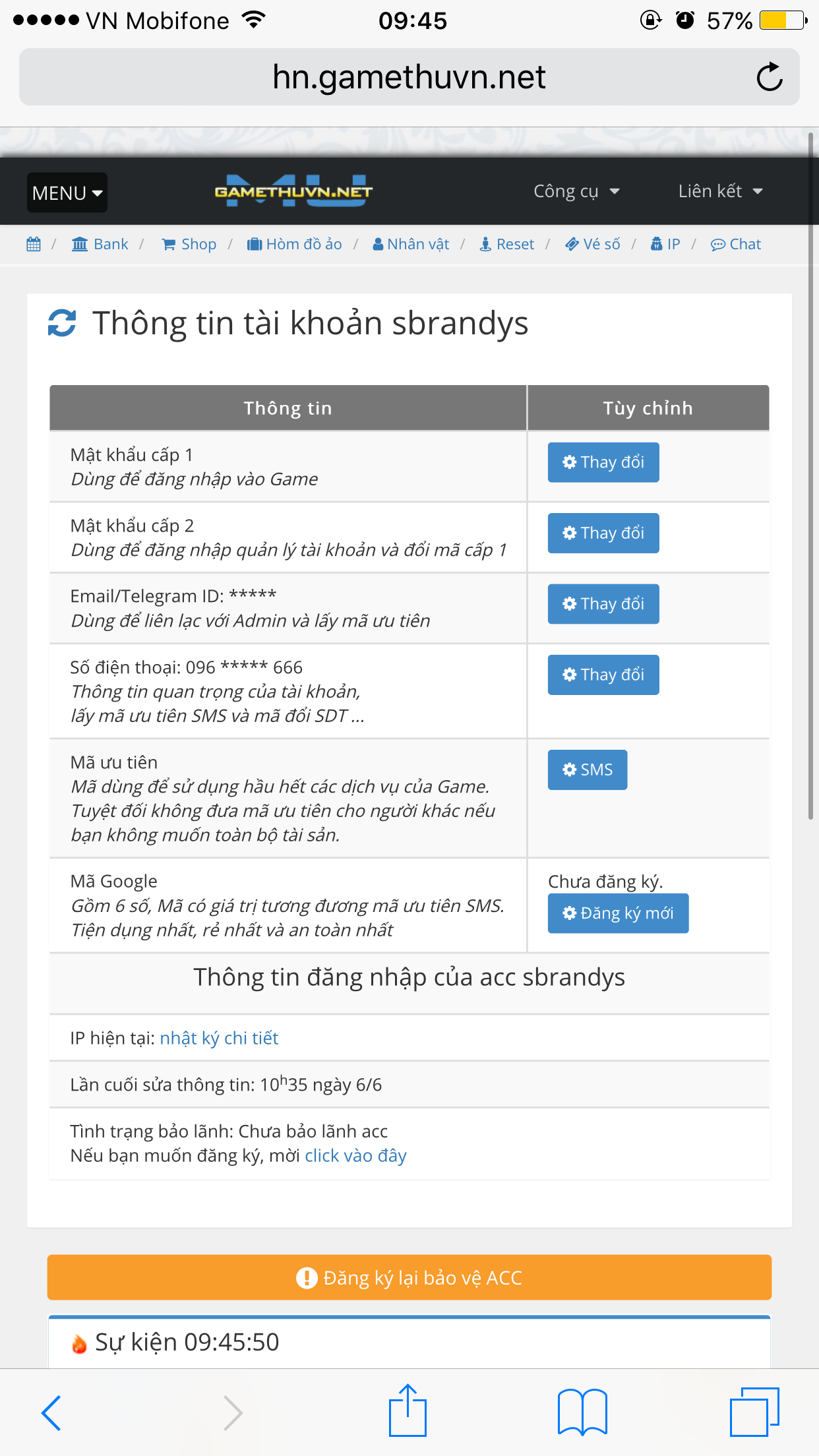Viewport: 819px width, 1456px height.
Task: Open the Vé số link
Action: click(x=593, y=244)
